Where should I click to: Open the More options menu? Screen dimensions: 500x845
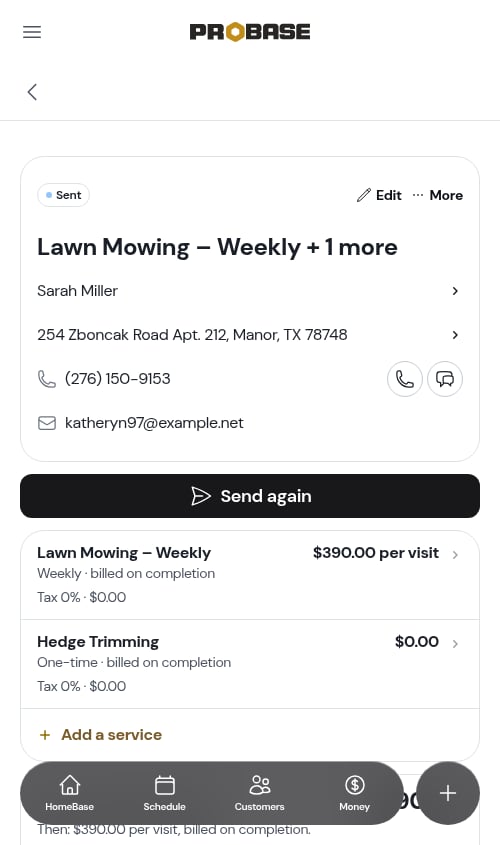click(x=438, y=195)
